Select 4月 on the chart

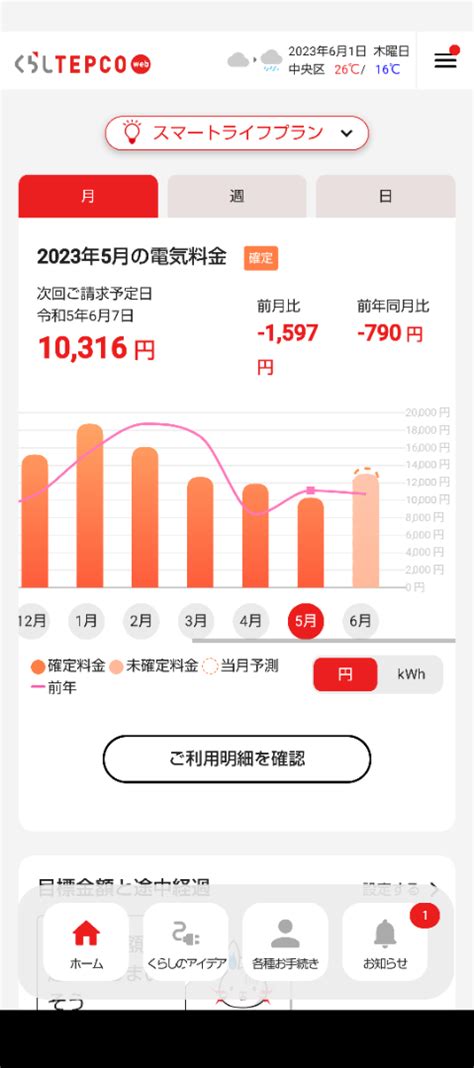click(x=251, y=621)
